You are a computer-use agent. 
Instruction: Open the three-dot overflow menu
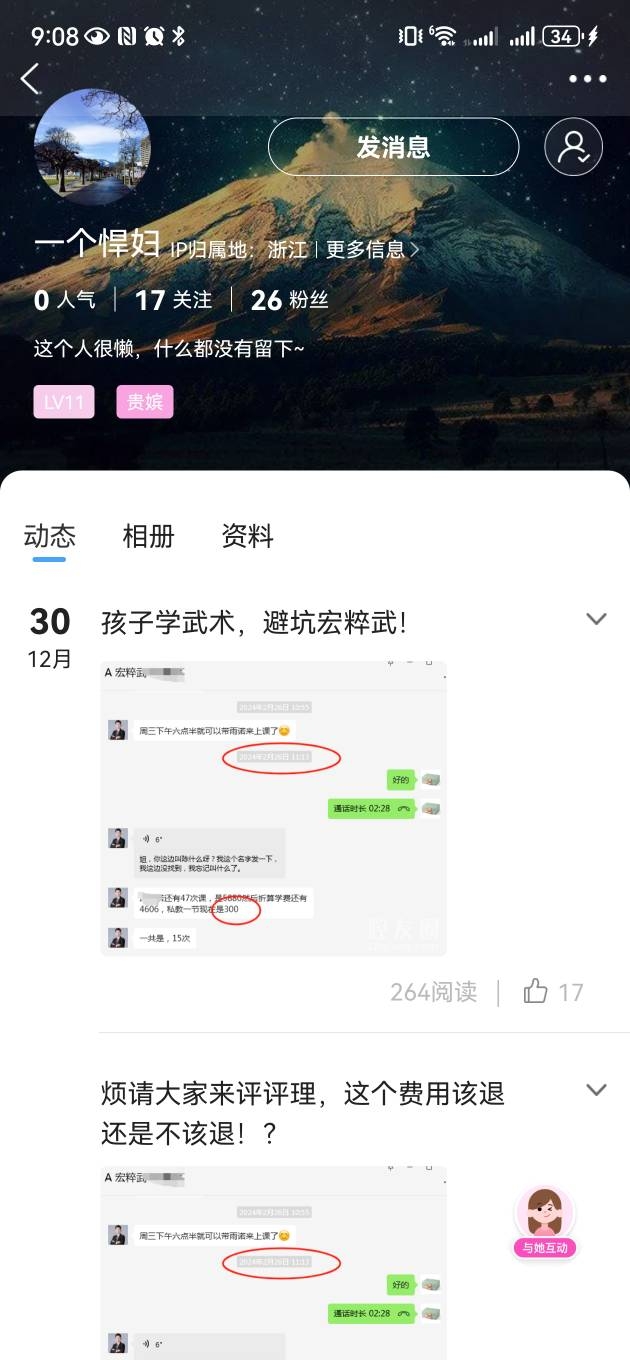point(587,79)
